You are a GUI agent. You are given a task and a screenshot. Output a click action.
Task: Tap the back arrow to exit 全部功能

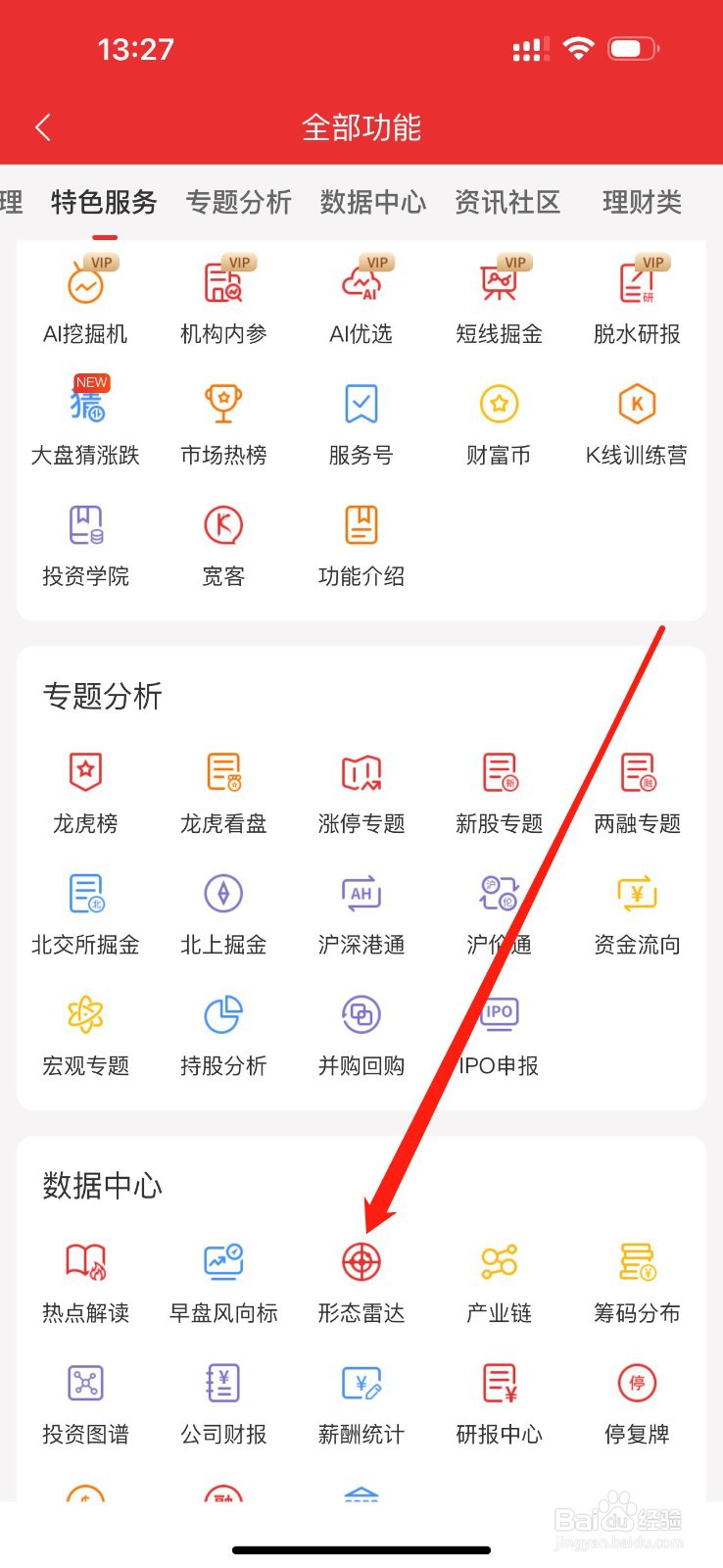42,127
